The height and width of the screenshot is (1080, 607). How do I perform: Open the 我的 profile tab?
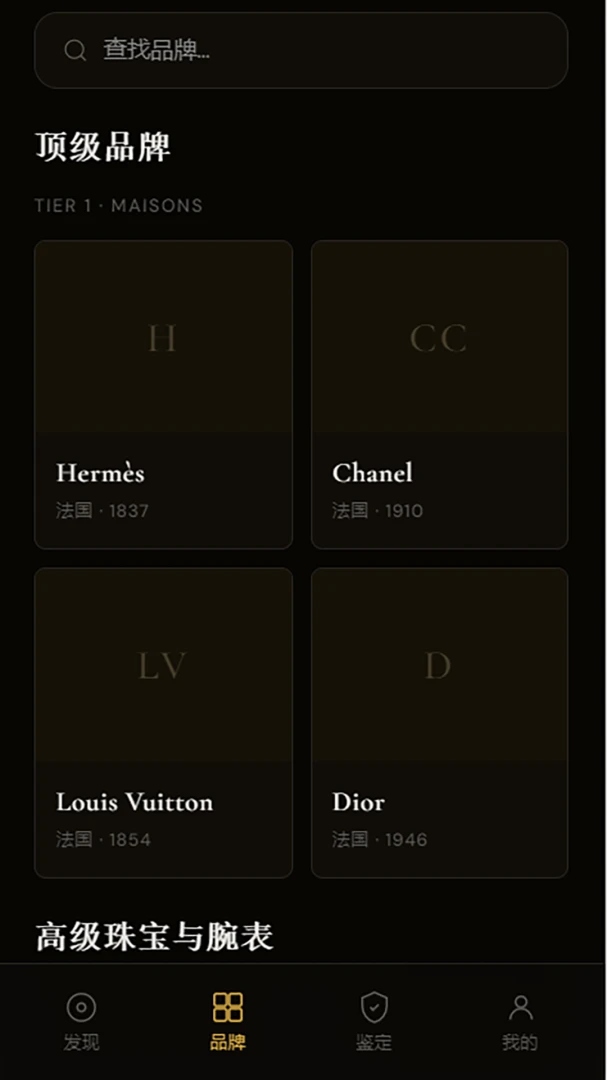point(520,1021)
